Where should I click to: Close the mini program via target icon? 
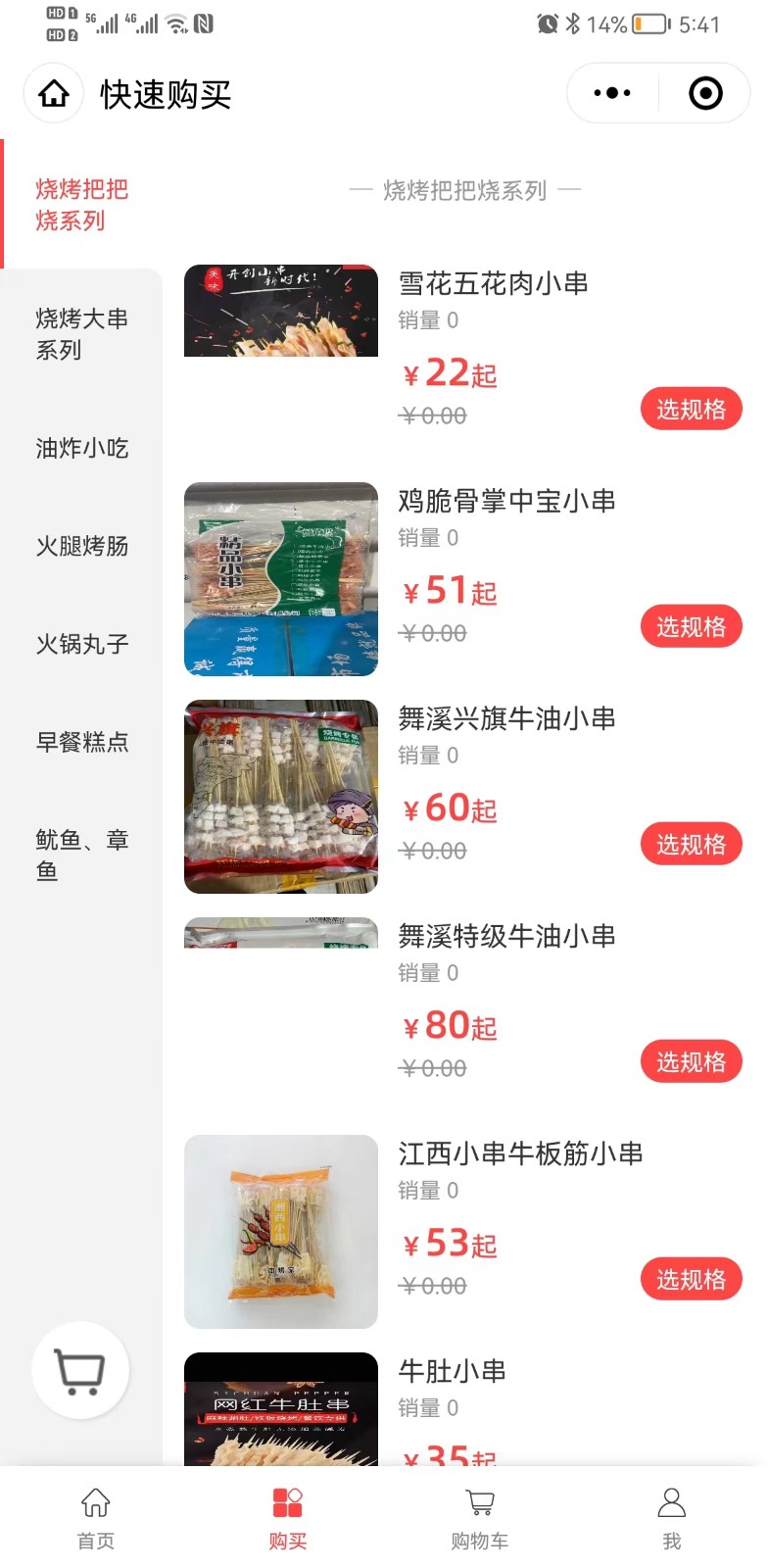pyautogui.click(x=705, y=93)
